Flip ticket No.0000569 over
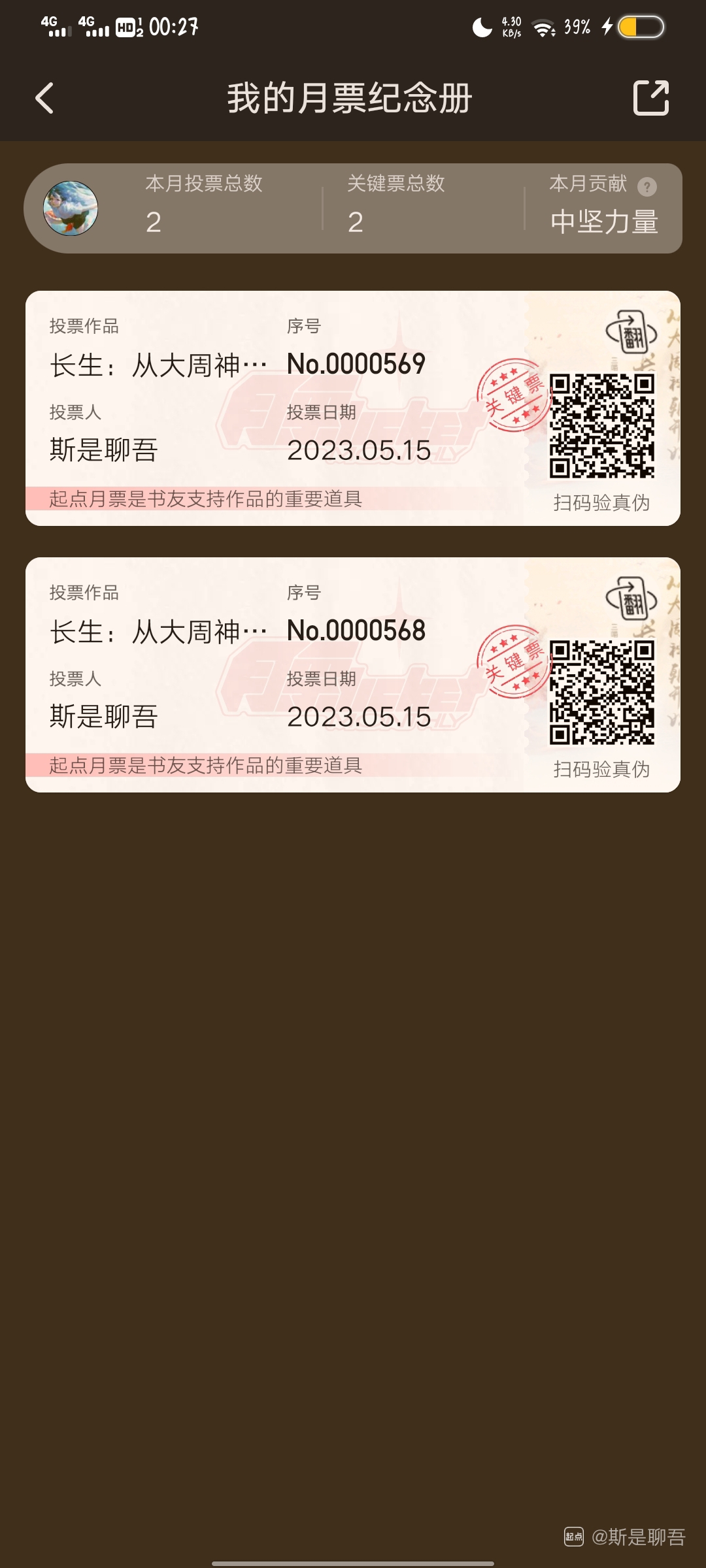Screen dimensions: 706x1568 pyautogui.click(x=630, y=333)
